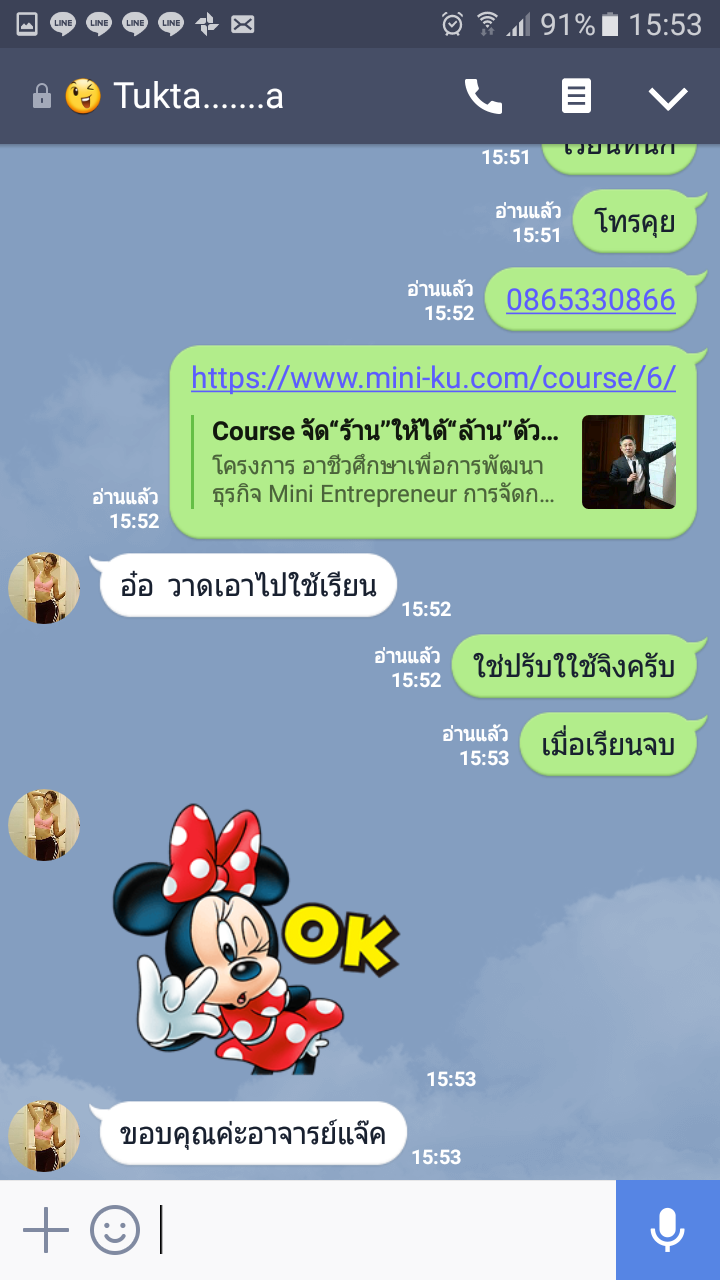Expand the chat options dropdown arrow
720x1280 pixels.
tap(667, 97)
